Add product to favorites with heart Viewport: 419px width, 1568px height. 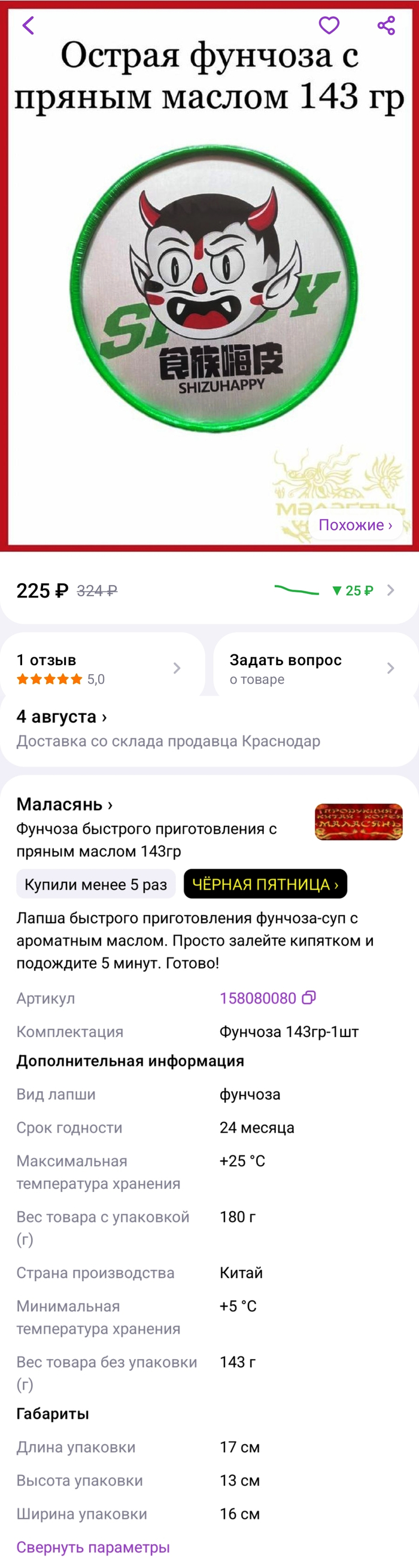(329, 26)
